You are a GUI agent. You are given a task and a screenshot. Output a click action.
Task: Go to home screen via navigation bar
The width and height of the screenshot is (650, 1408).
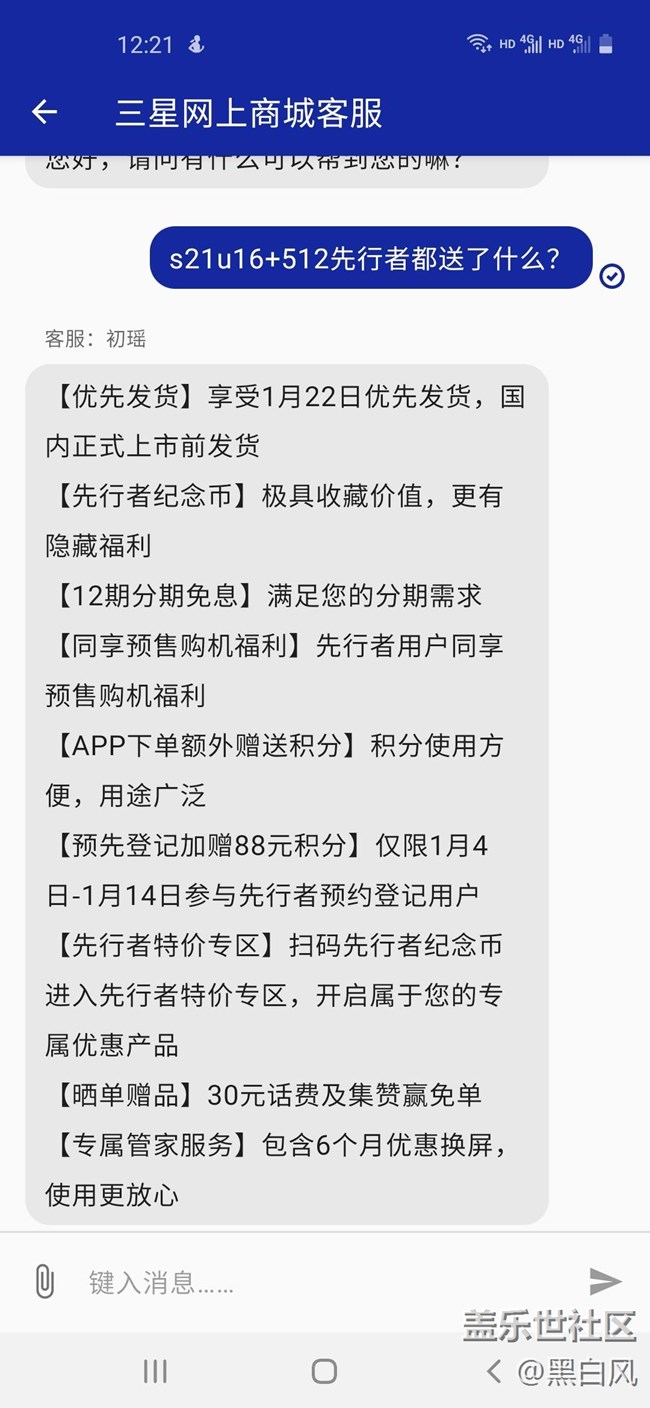pos(324,1371)
